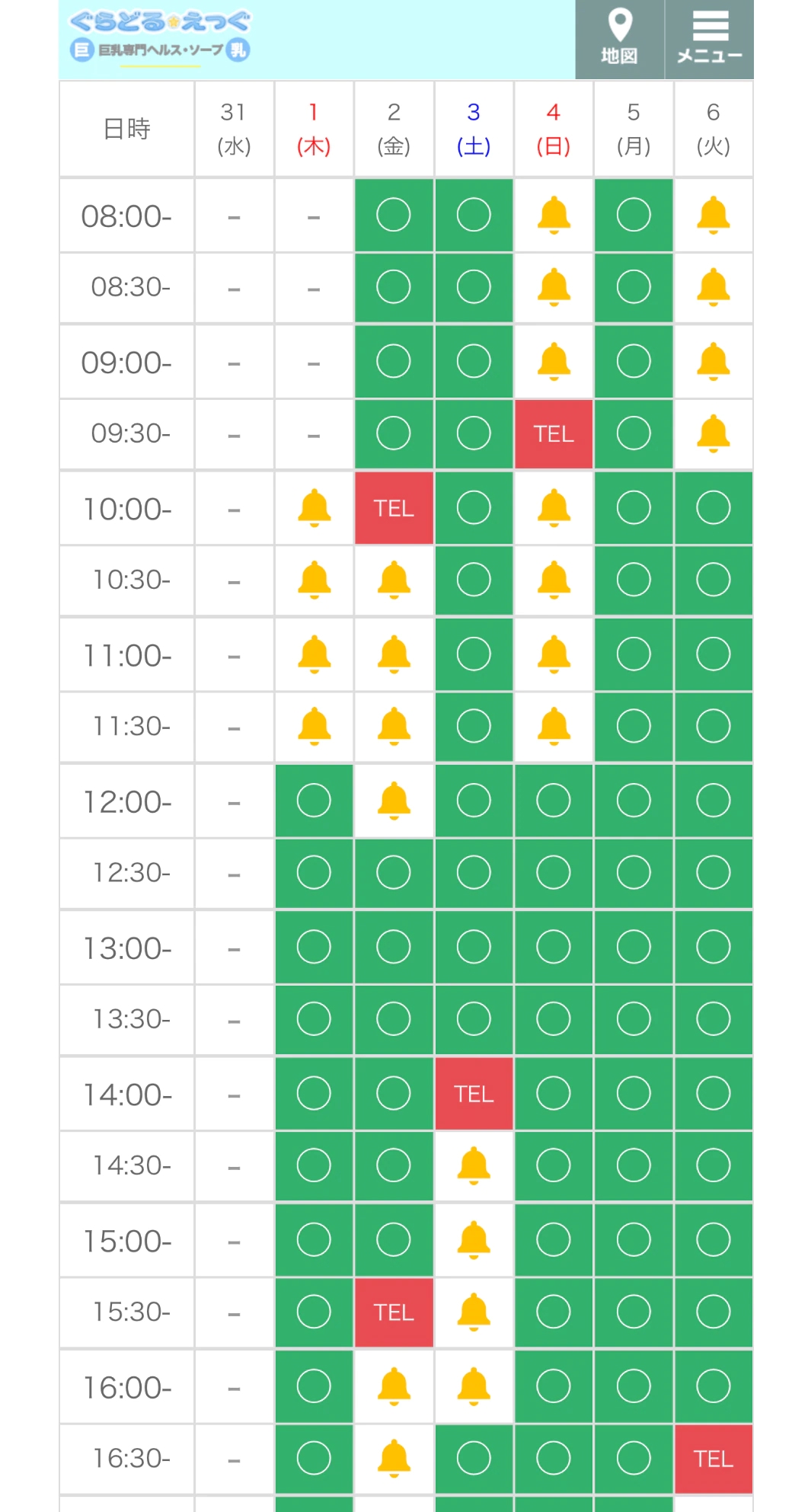Image resolution: width=808 pixels, height=1512 pixels.
Task: Tap TEL for 16:30 on Tuesday the 6th
Action: pyautogui.click(x=713, y=1459)
